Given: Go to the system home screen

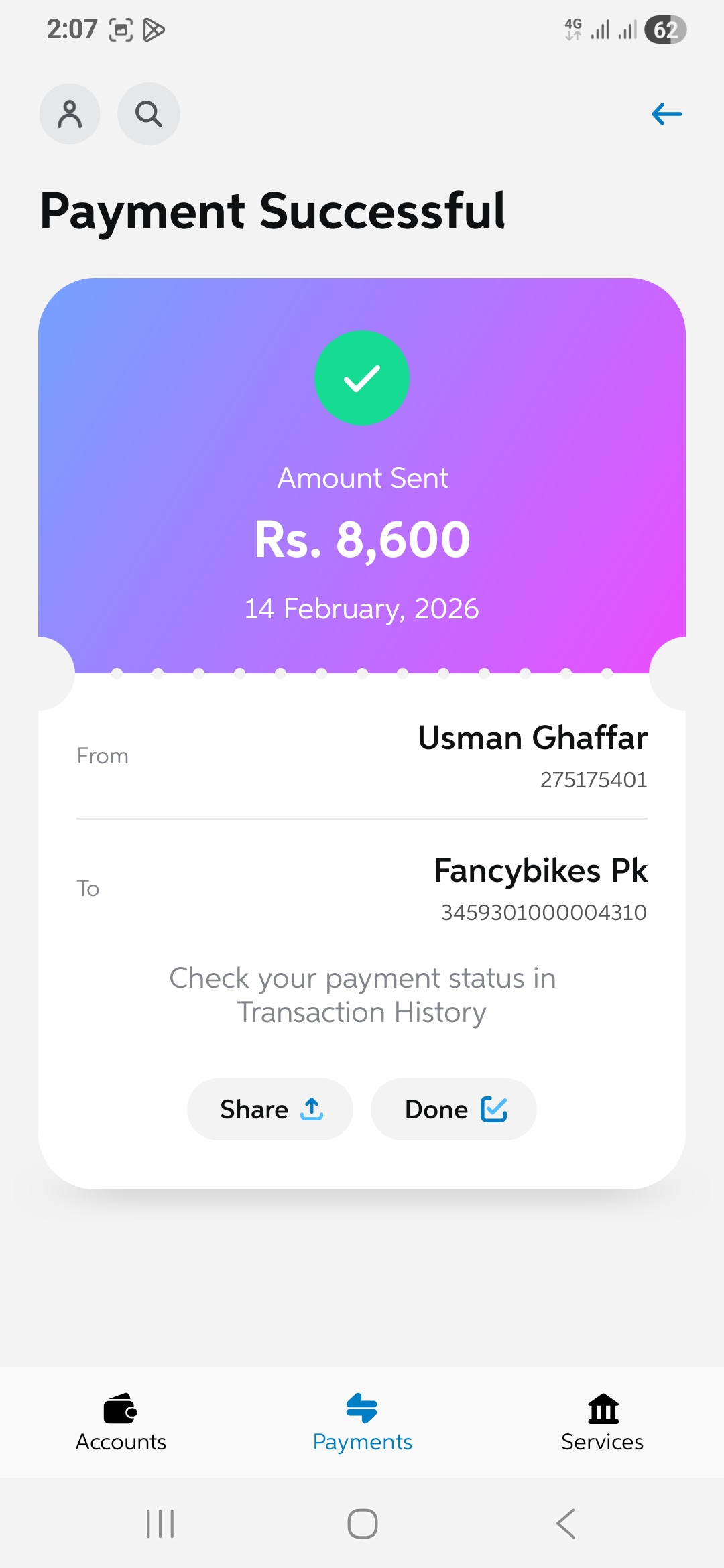Looking at the screenshot, I should [362, 1524].
